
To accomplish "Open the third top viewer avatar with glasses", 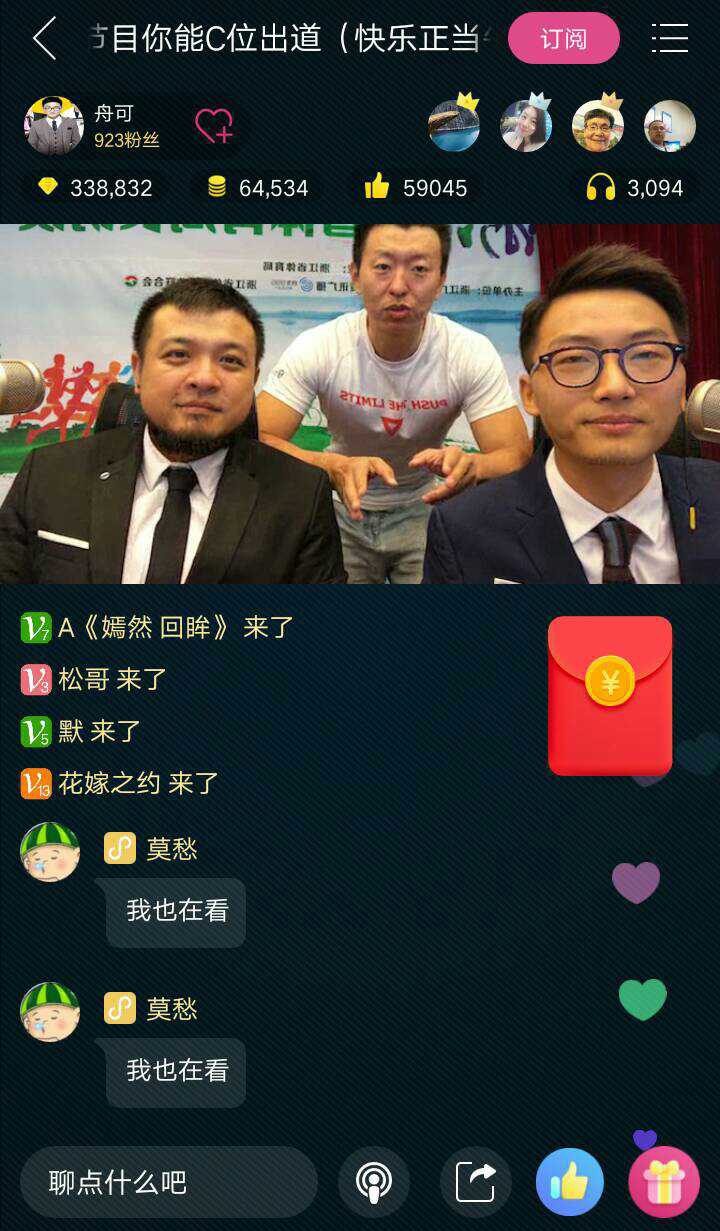I will coord(598,125).
